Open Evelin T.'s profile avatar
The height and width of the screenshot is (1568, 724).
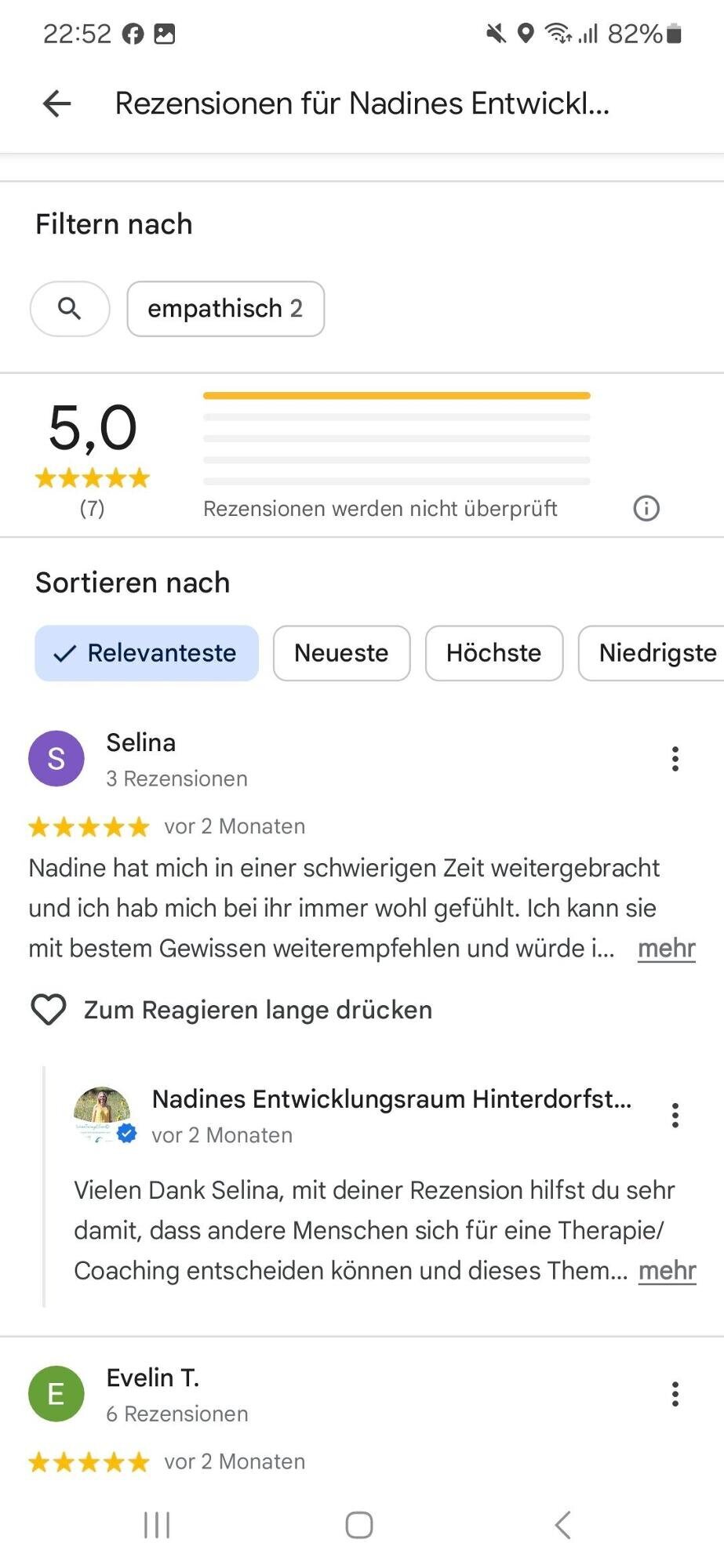click(56, 1393)
